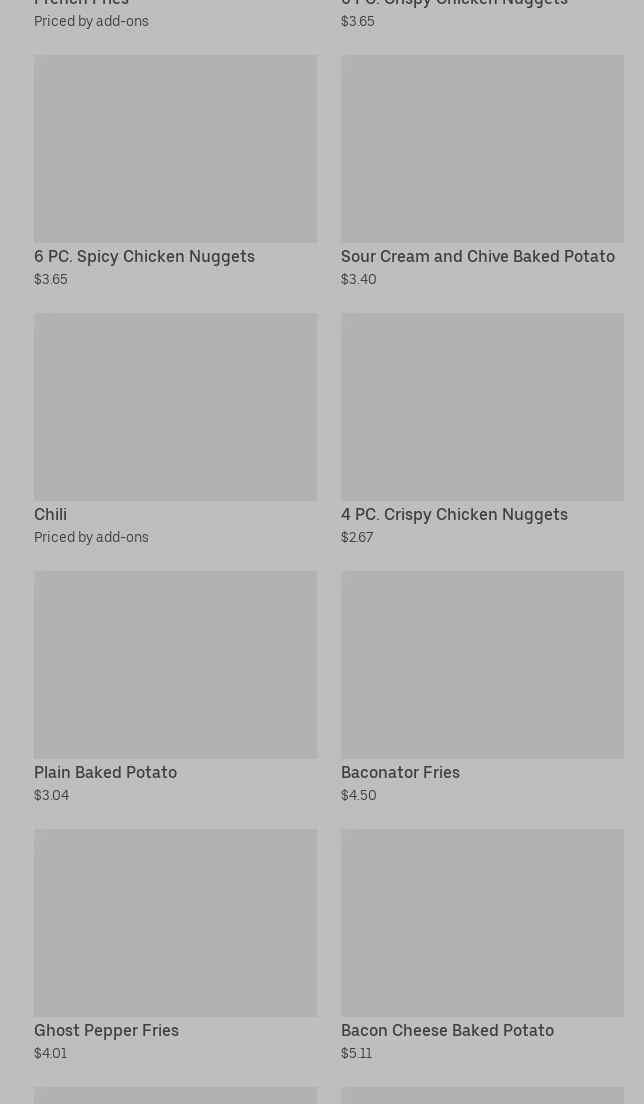Select the Ghost Pepper Fries item

tap(175, 945)
